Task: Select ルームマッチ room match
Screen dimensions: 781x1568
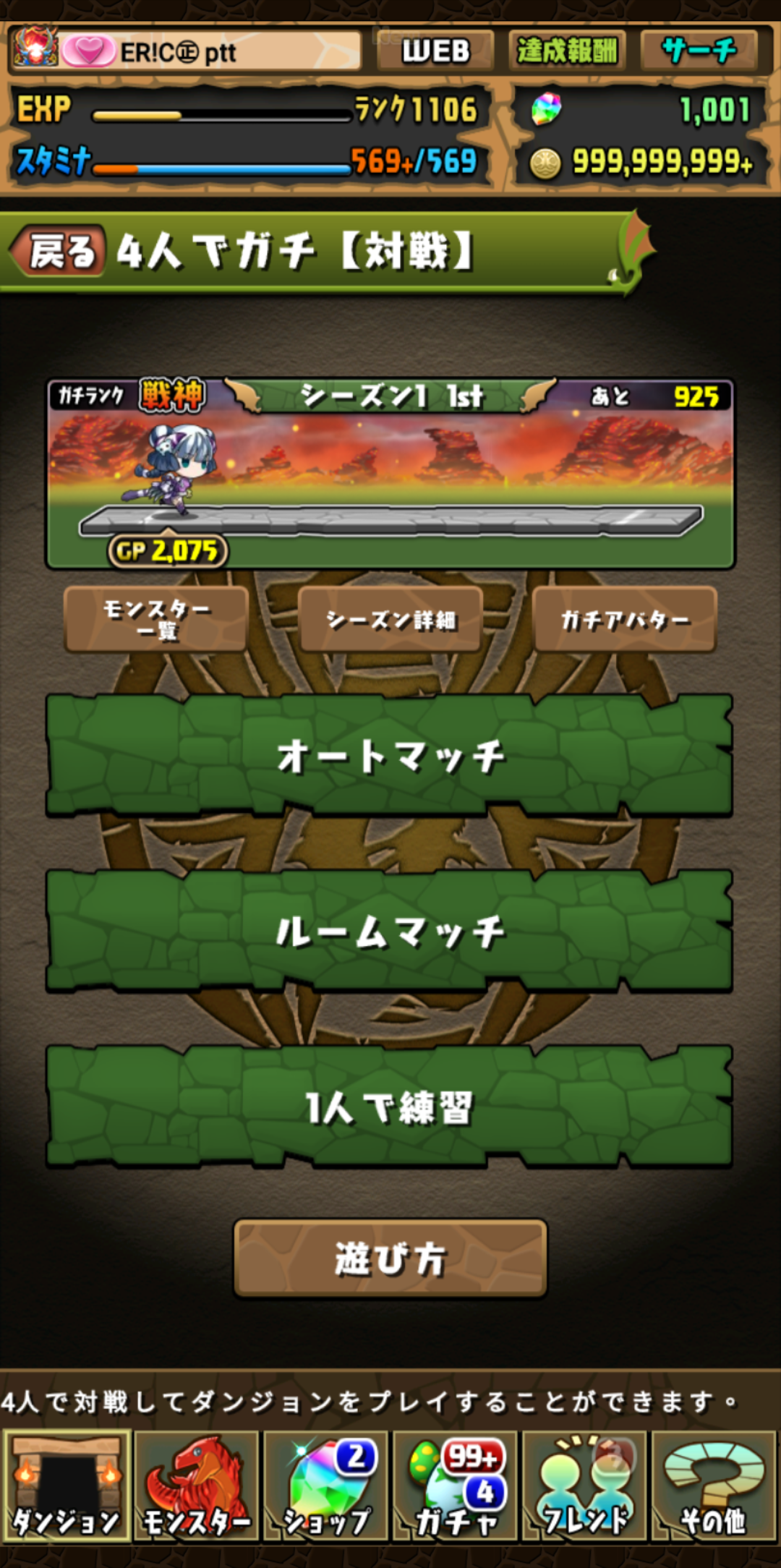Action: (390, 931)
